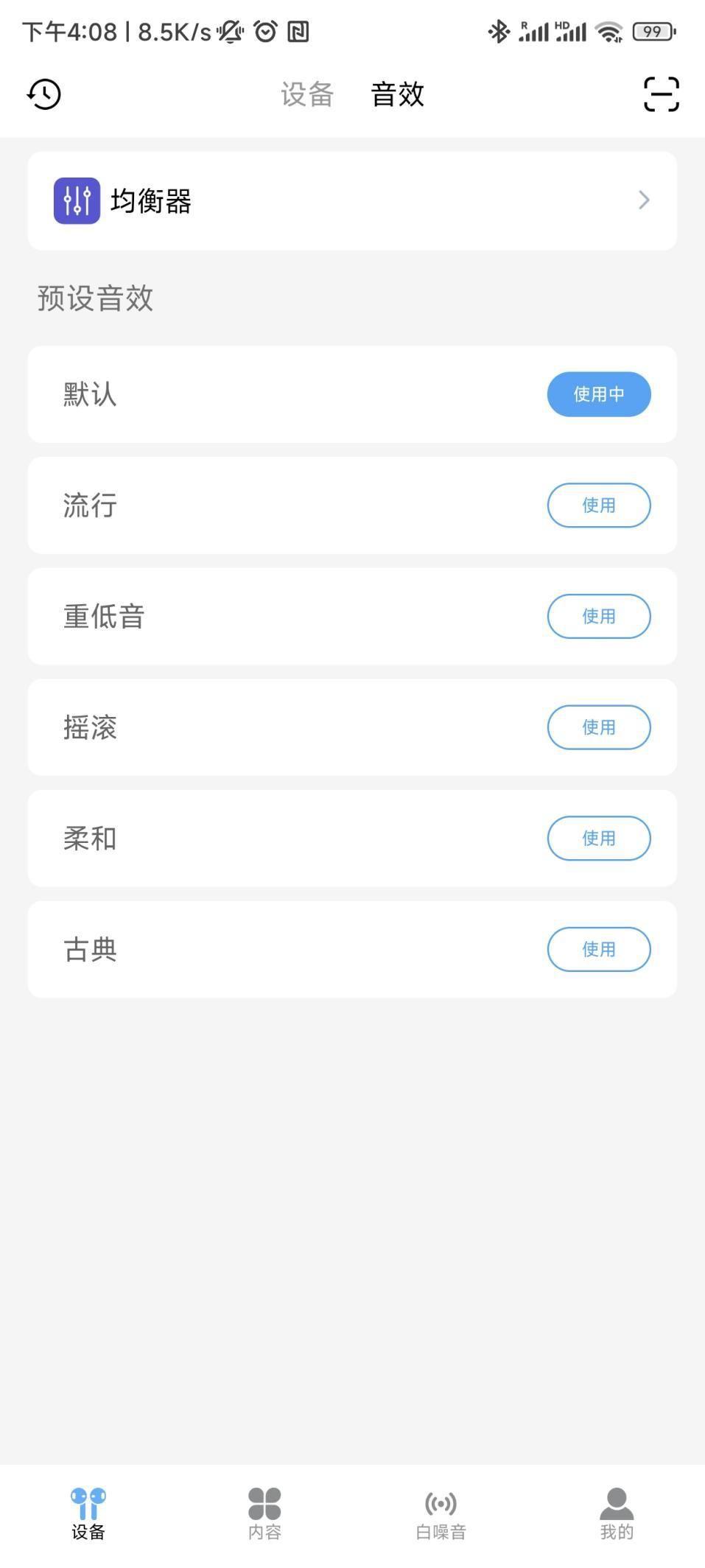Viewport: 705px width, 1568px height.
Task: Open the 均衡器 equalizer row
Action: (x=352, y=200)
